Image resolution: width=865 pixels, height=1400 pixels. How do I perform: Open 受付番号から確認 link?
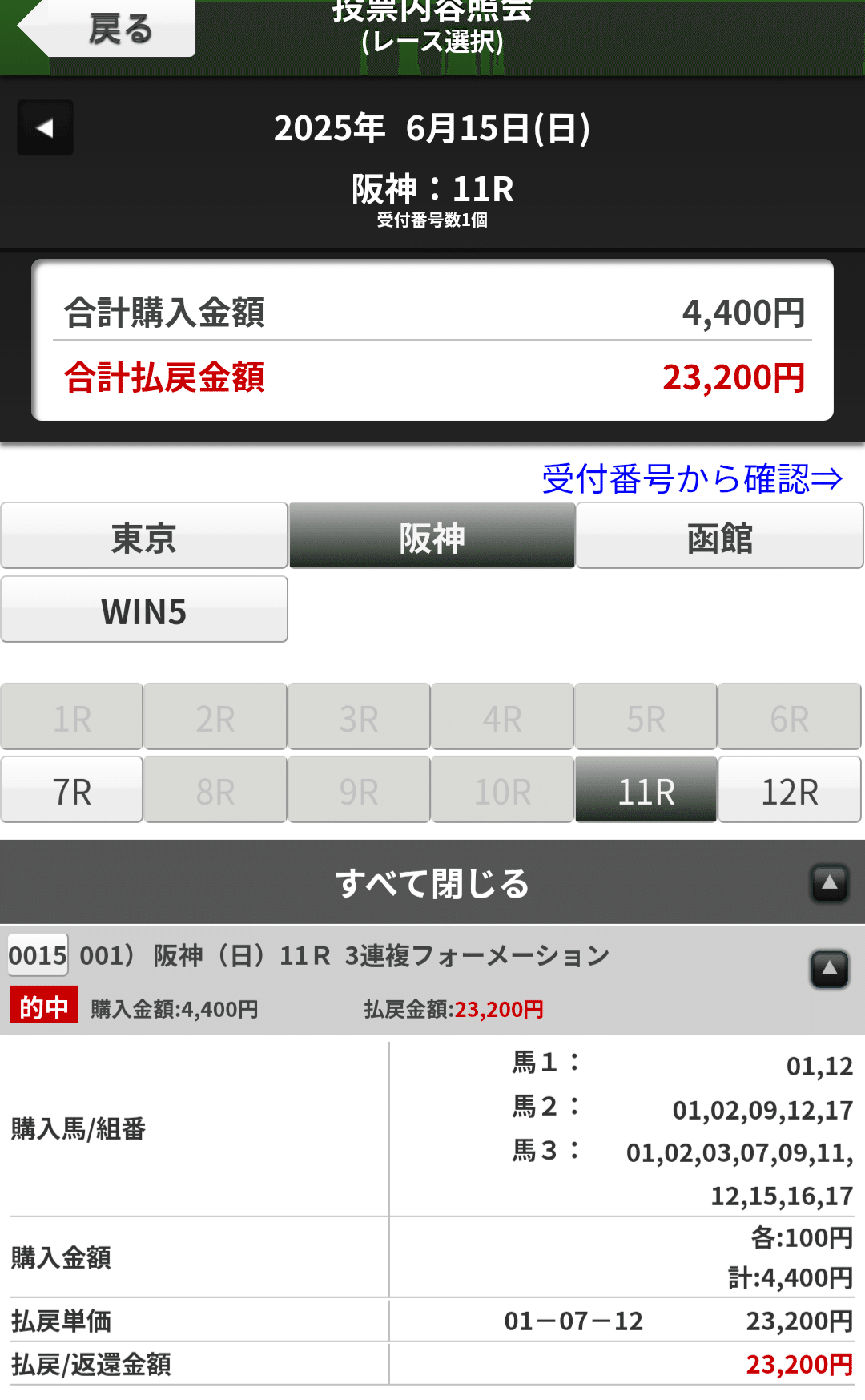tap(693, 478)
